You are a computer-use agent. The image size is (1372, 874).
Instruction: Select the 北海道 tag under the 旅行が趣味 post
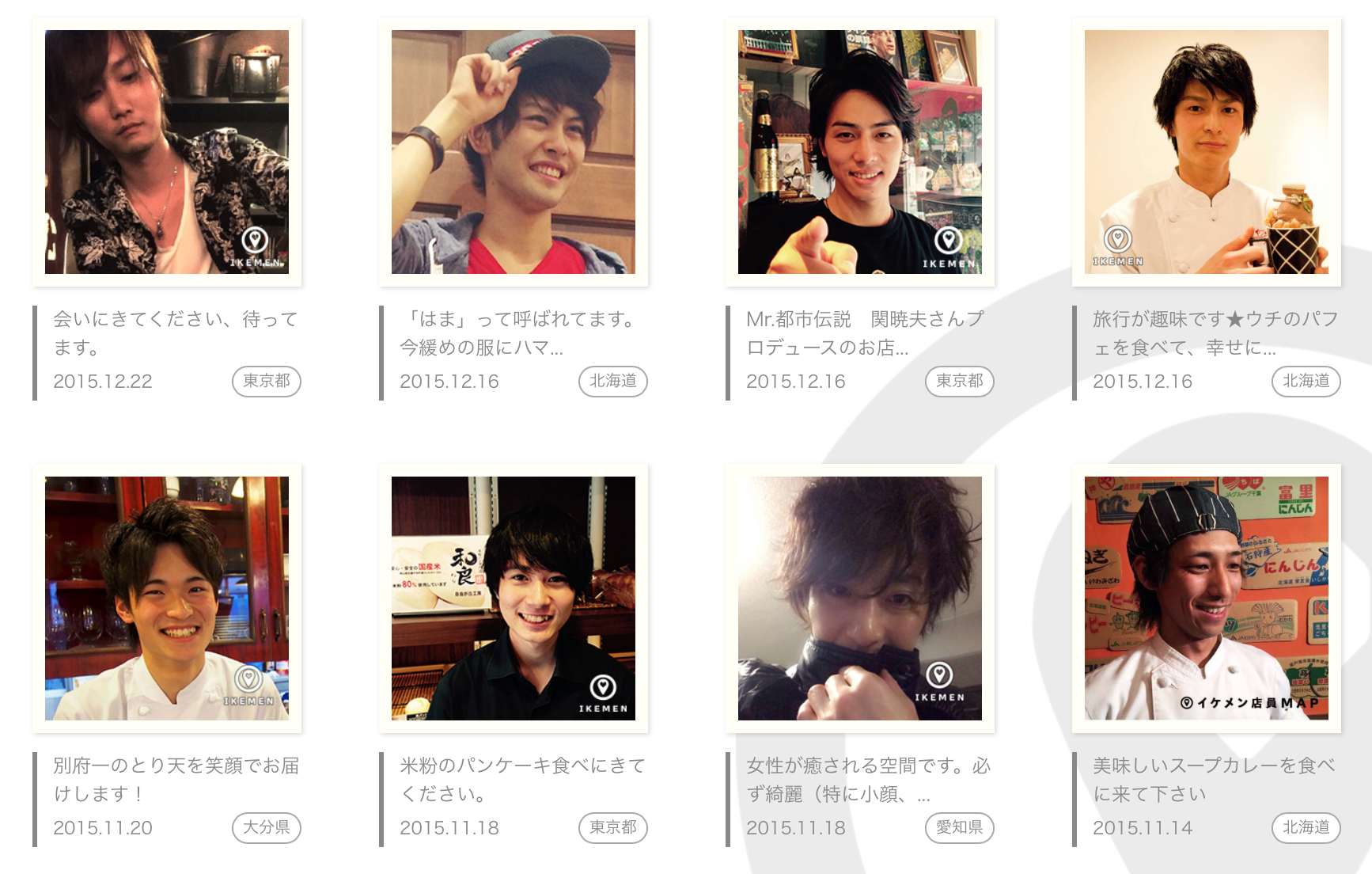click(x=1306, y=381)
